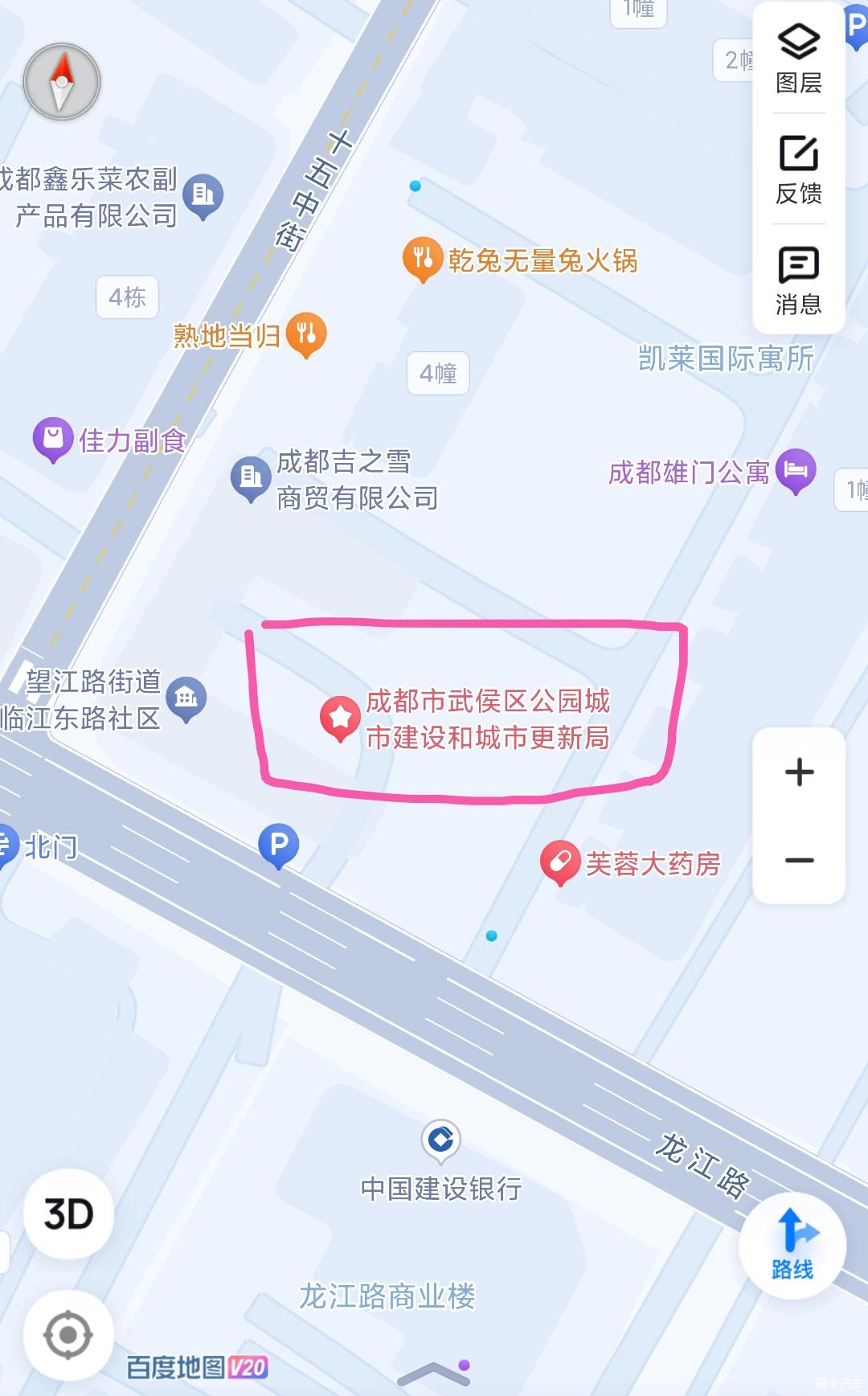
Task: Open the 图层 layers panel
Action: 798,58
